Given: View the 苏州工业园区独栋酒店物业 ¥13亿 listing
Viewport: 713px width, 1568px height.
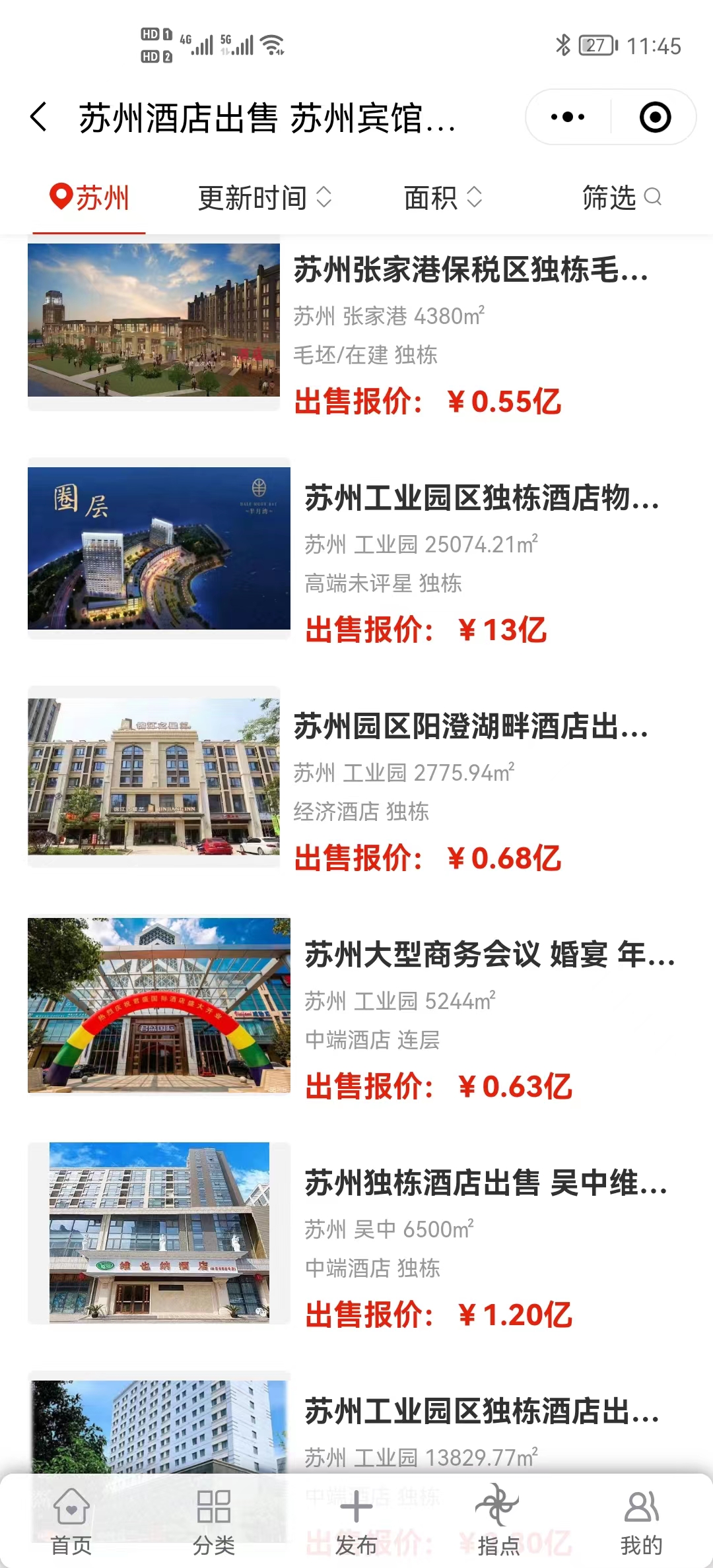Looking at the screenshot, I should click(x=481, y=498).
